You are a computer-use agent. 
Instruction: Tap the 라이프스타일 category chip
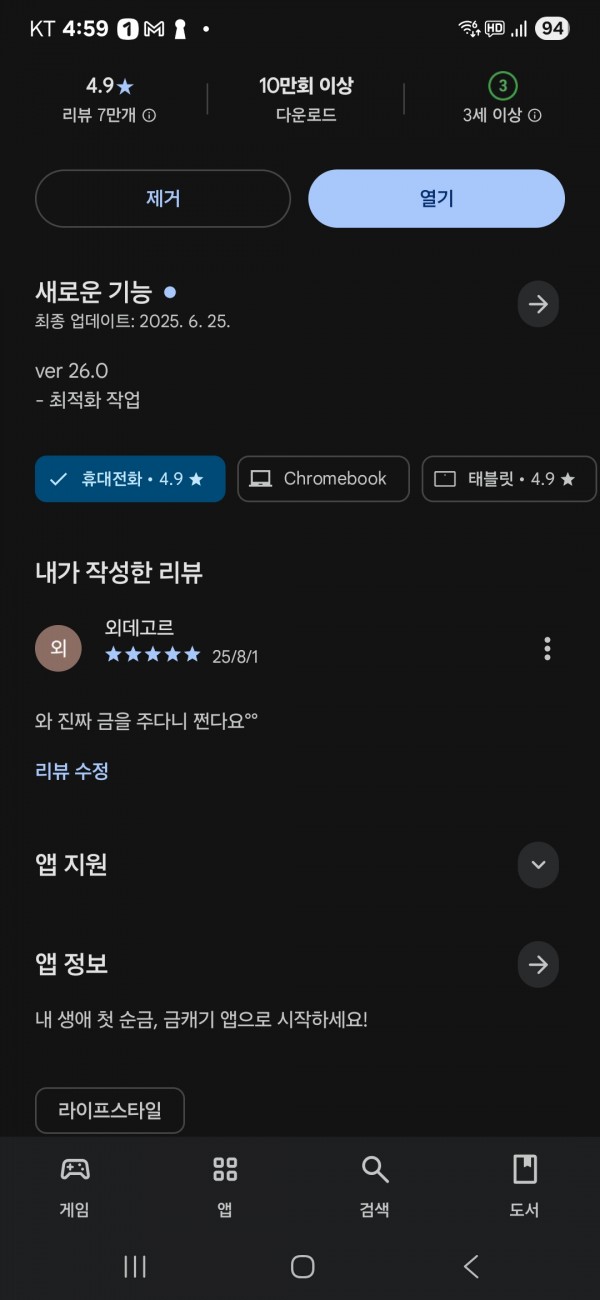click(x=110, y=1110)
